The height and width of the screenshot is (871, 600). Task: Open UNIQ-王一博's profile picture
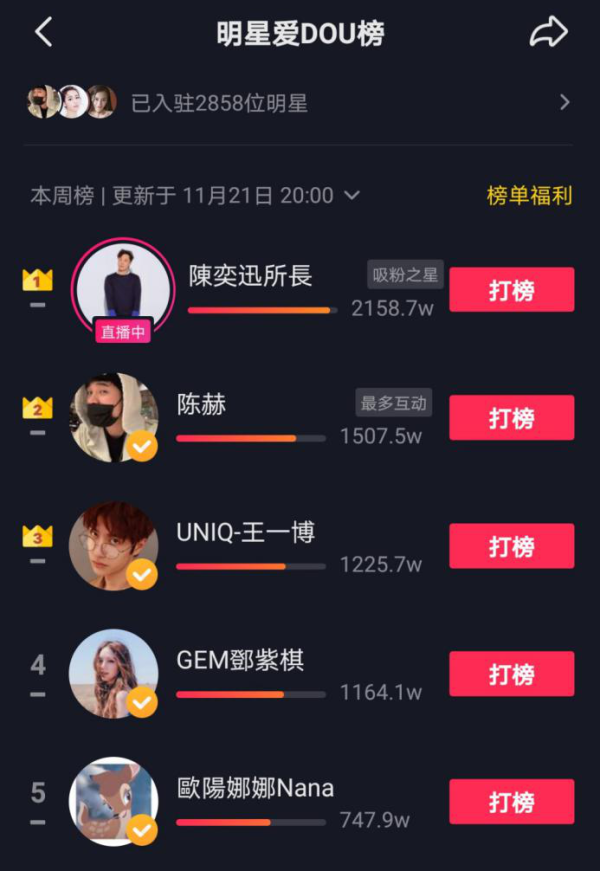pos(113,546)
